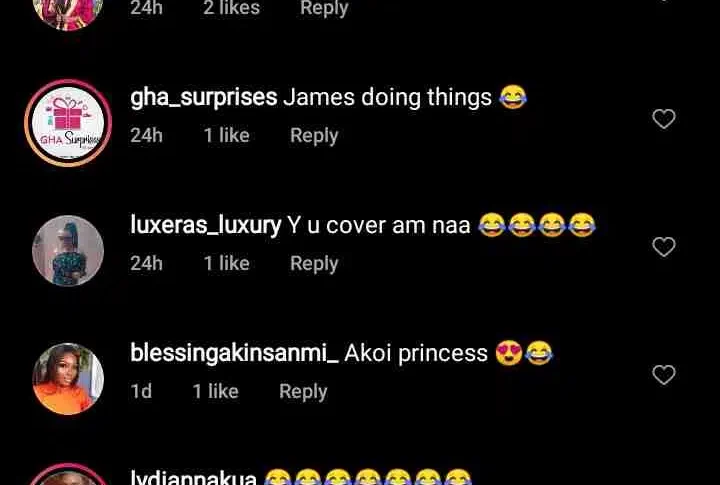Reply to blessingakinsanmi_'s comment
720x485 pixels.
[x=303, y=391]
